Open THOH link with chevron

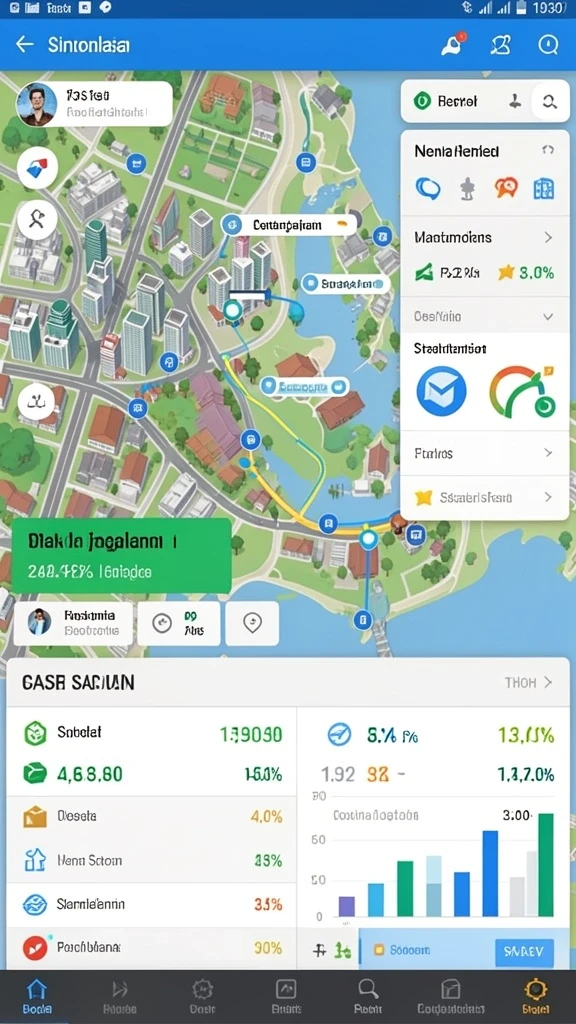528,682
